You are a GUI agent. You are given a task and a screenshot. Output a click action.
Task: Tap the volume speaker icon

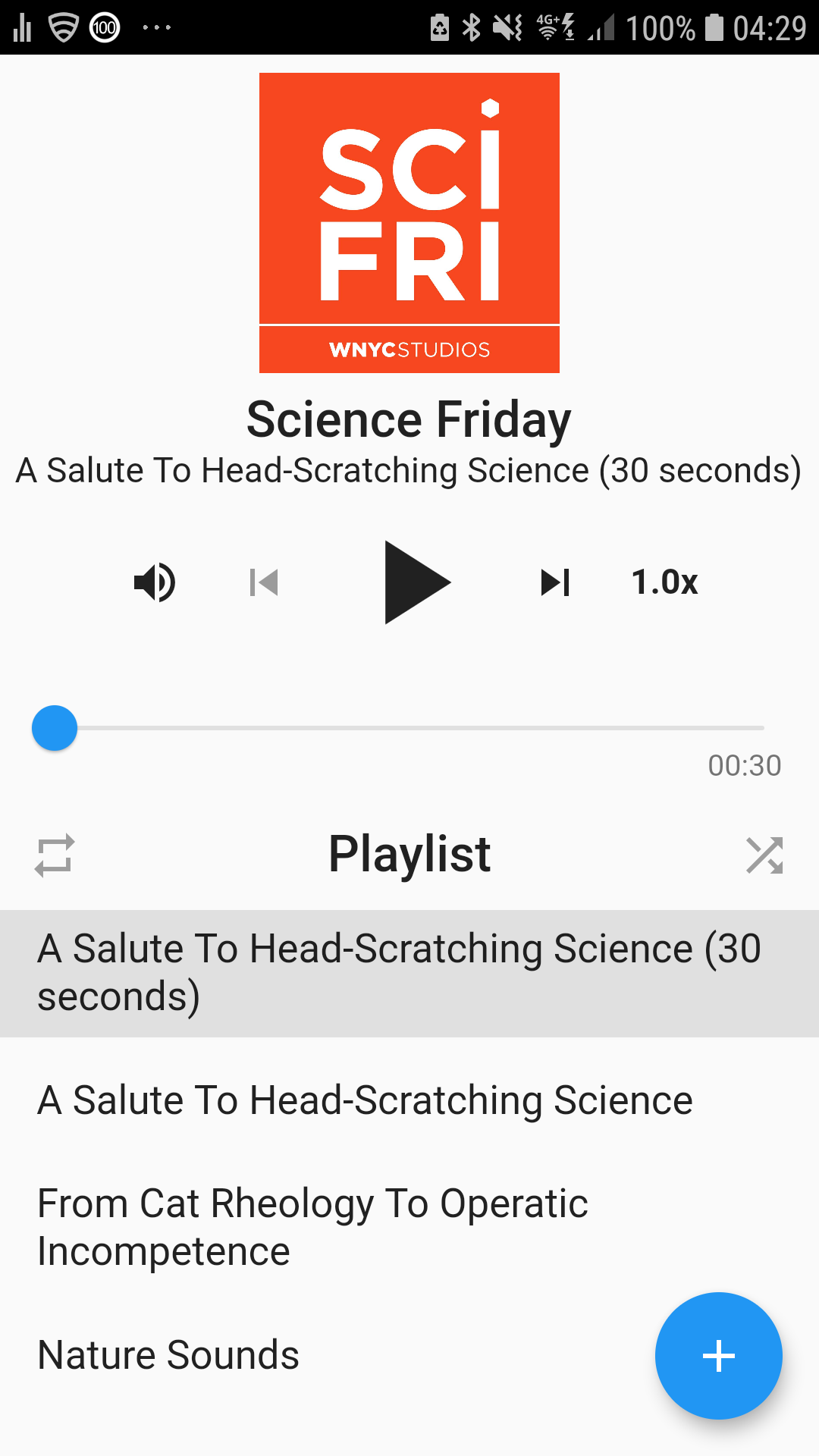coord(155,582)
